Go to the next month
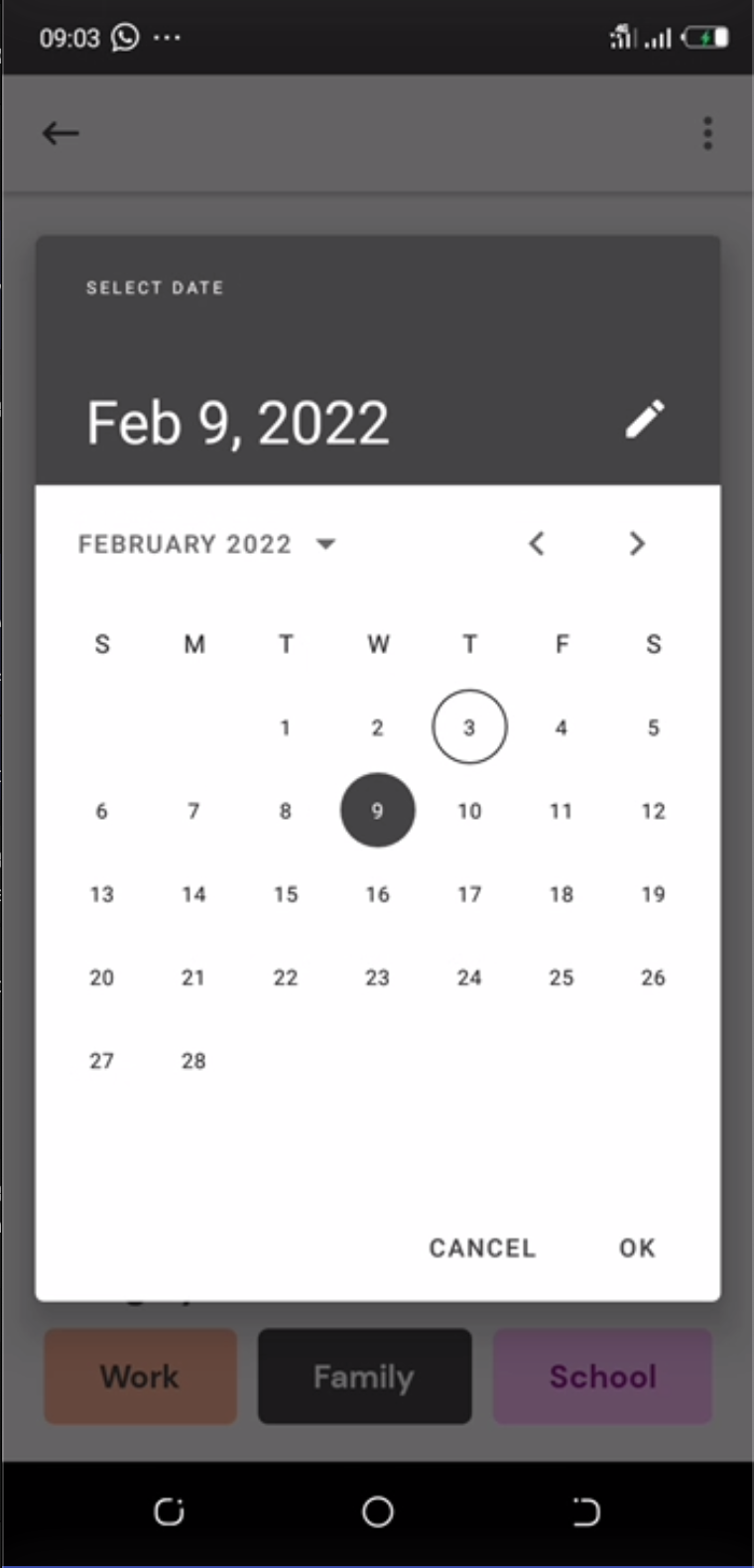Viewport: 754px width, 1568px height. point(637,544)
